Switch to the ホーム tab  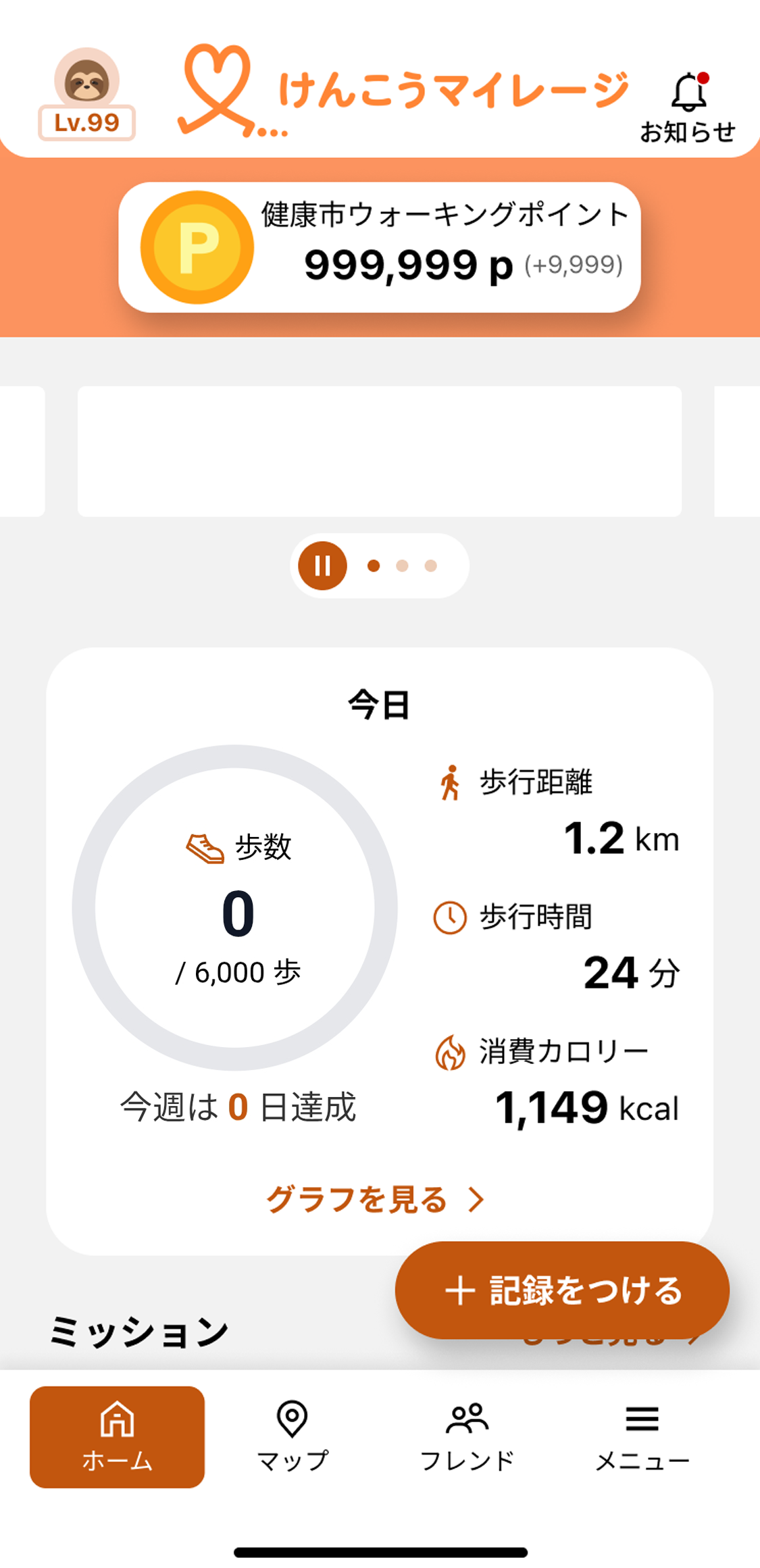tap(117, 1436)
